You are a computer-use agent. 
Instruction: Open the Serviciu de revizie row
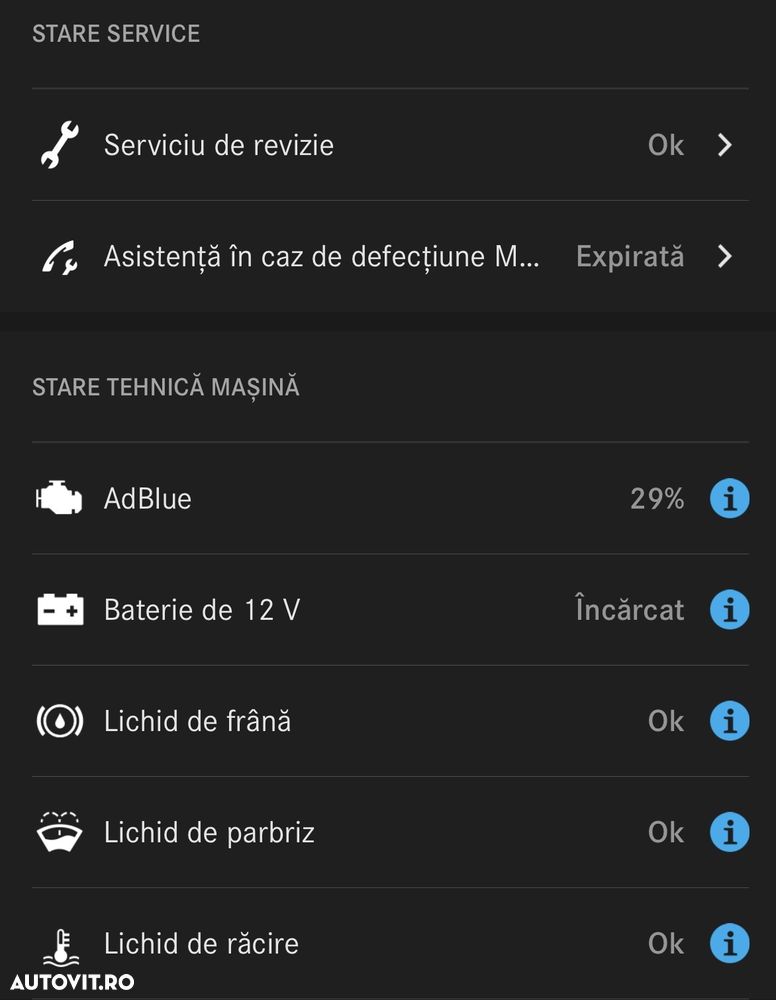(390, 145)
